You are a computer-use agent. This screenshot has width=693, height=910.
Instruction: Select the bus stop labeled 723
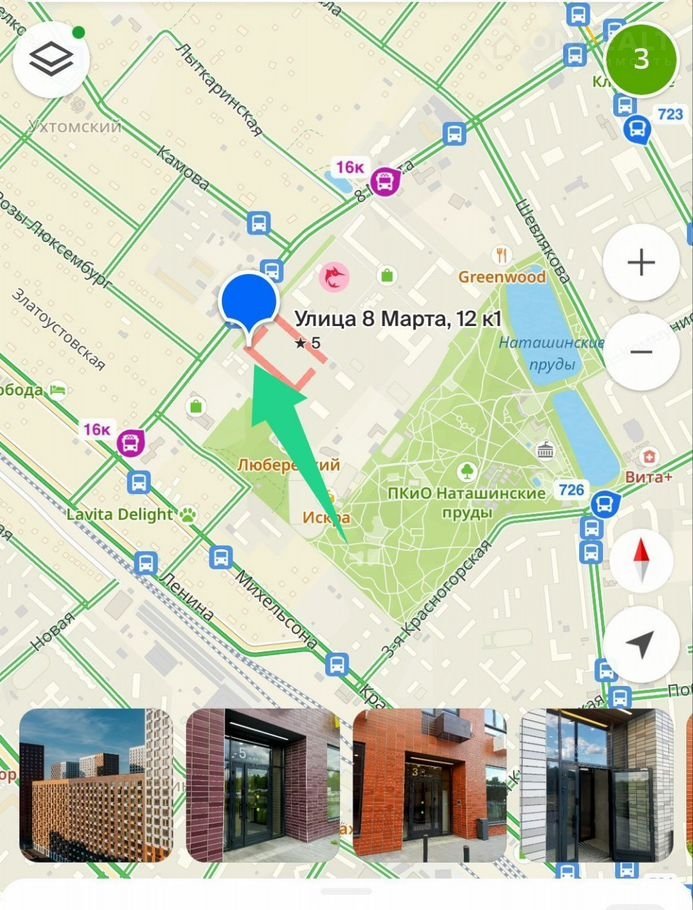point(636,128)
